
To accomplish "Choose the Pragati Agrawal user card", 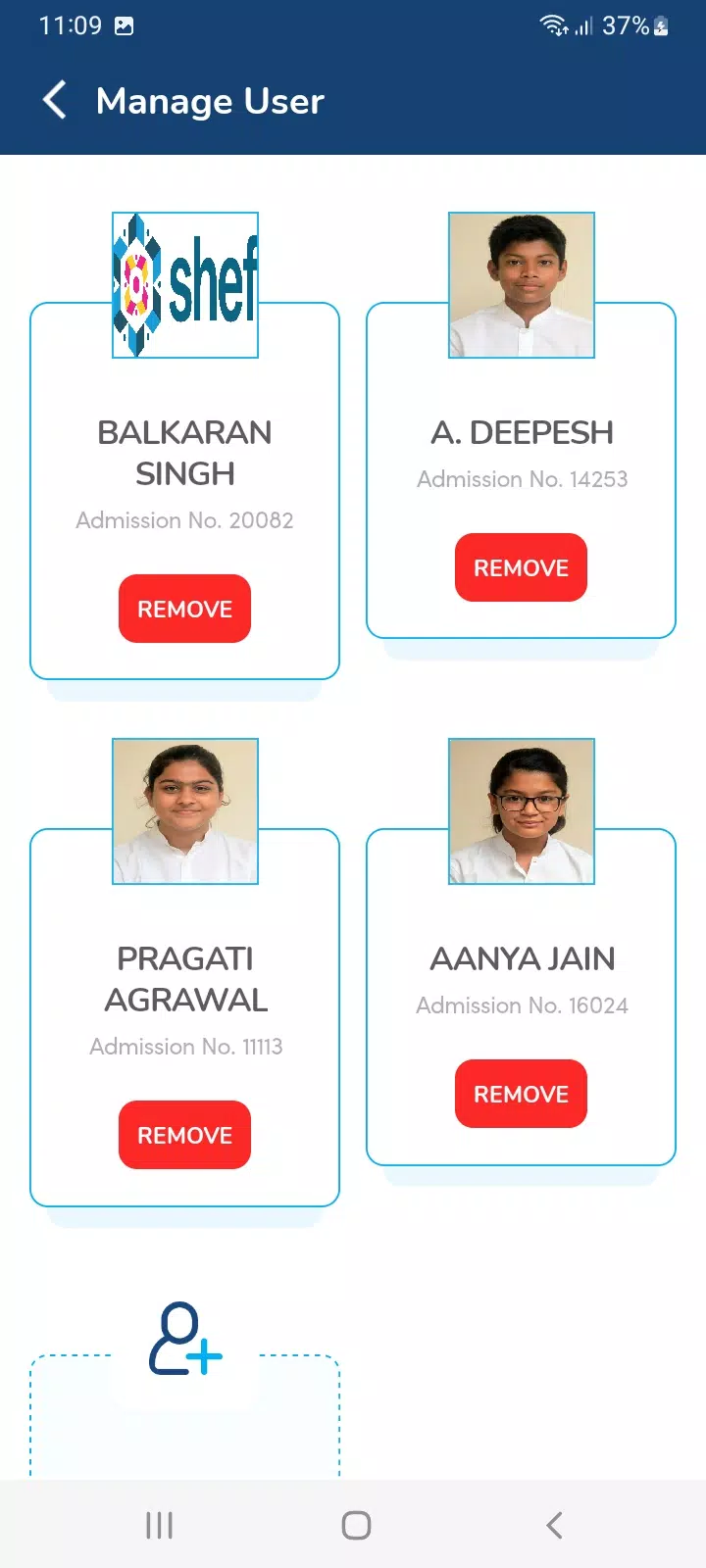I will tap(184, 1017).
